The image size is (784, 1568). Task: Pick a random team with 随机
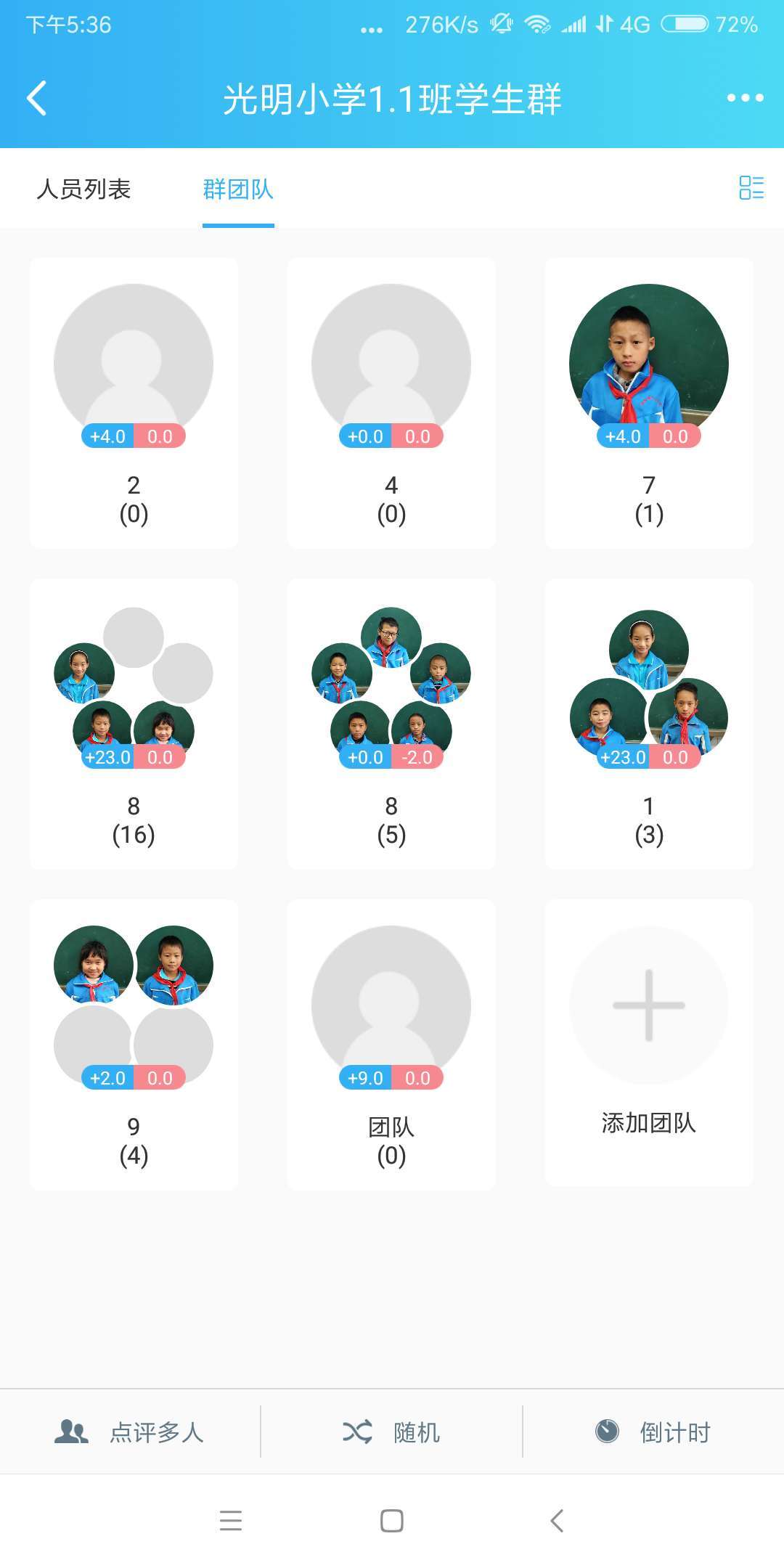(391, 1432)
